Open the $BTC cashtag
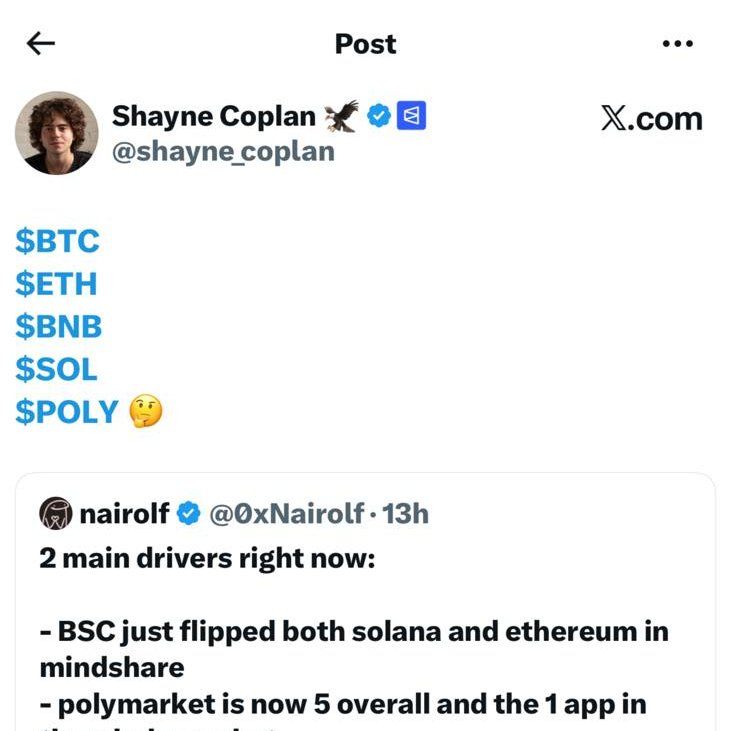 pyautogui.click(x=58, y=241)
